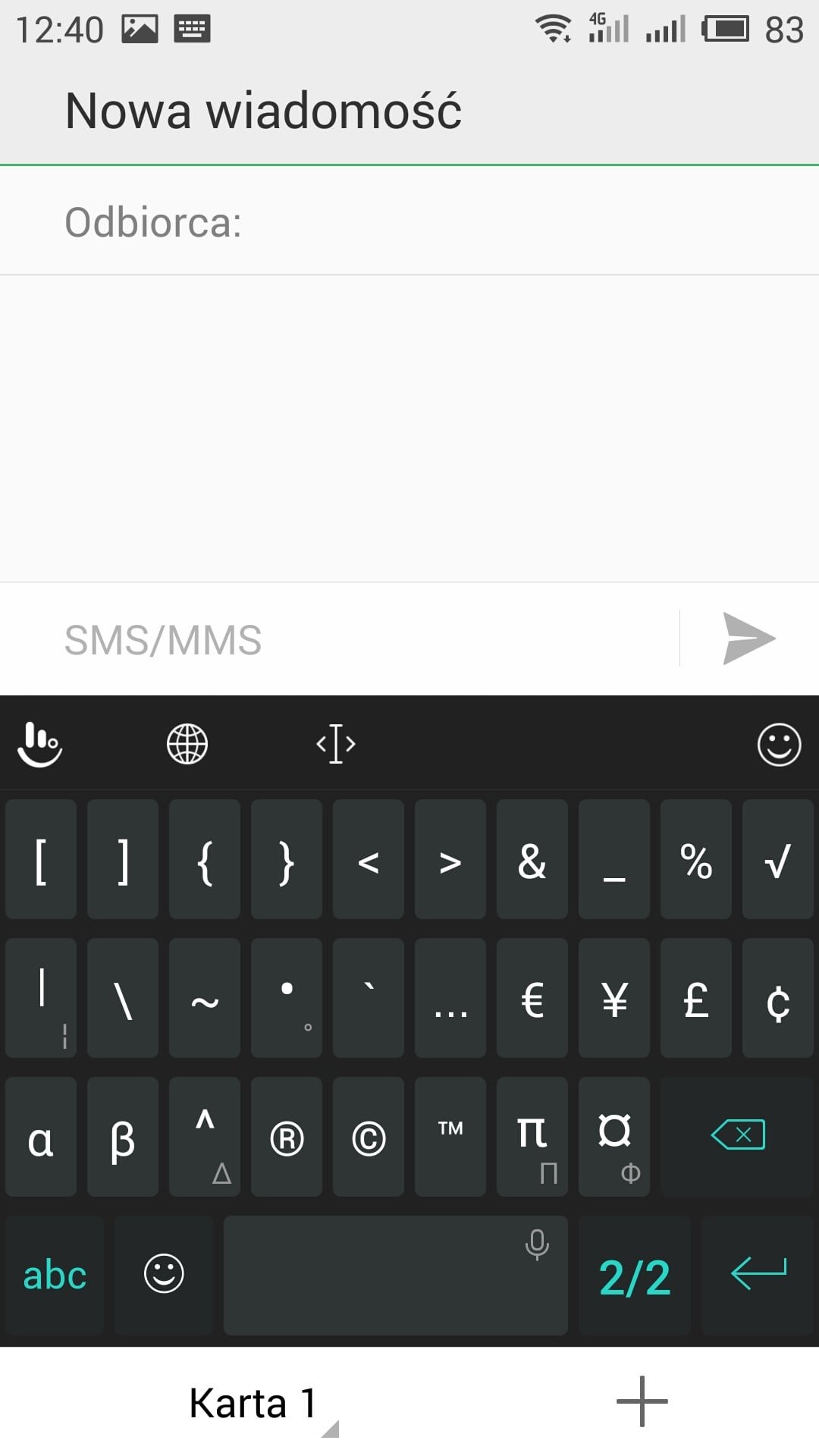Open the TouchPal keyboard menu
The height and width of the screenshot is (1456, 819).
[x=39, y=744]
